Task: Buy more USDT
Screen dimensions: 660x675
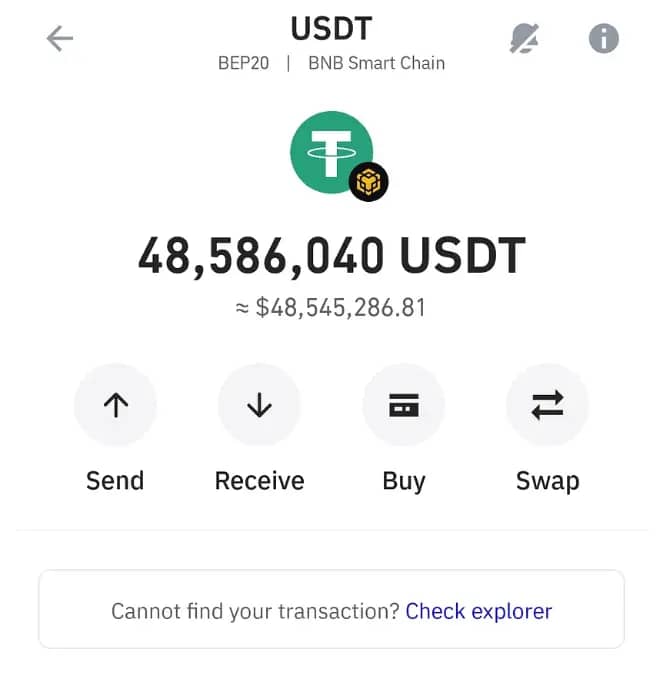Action: coord(403,405)
